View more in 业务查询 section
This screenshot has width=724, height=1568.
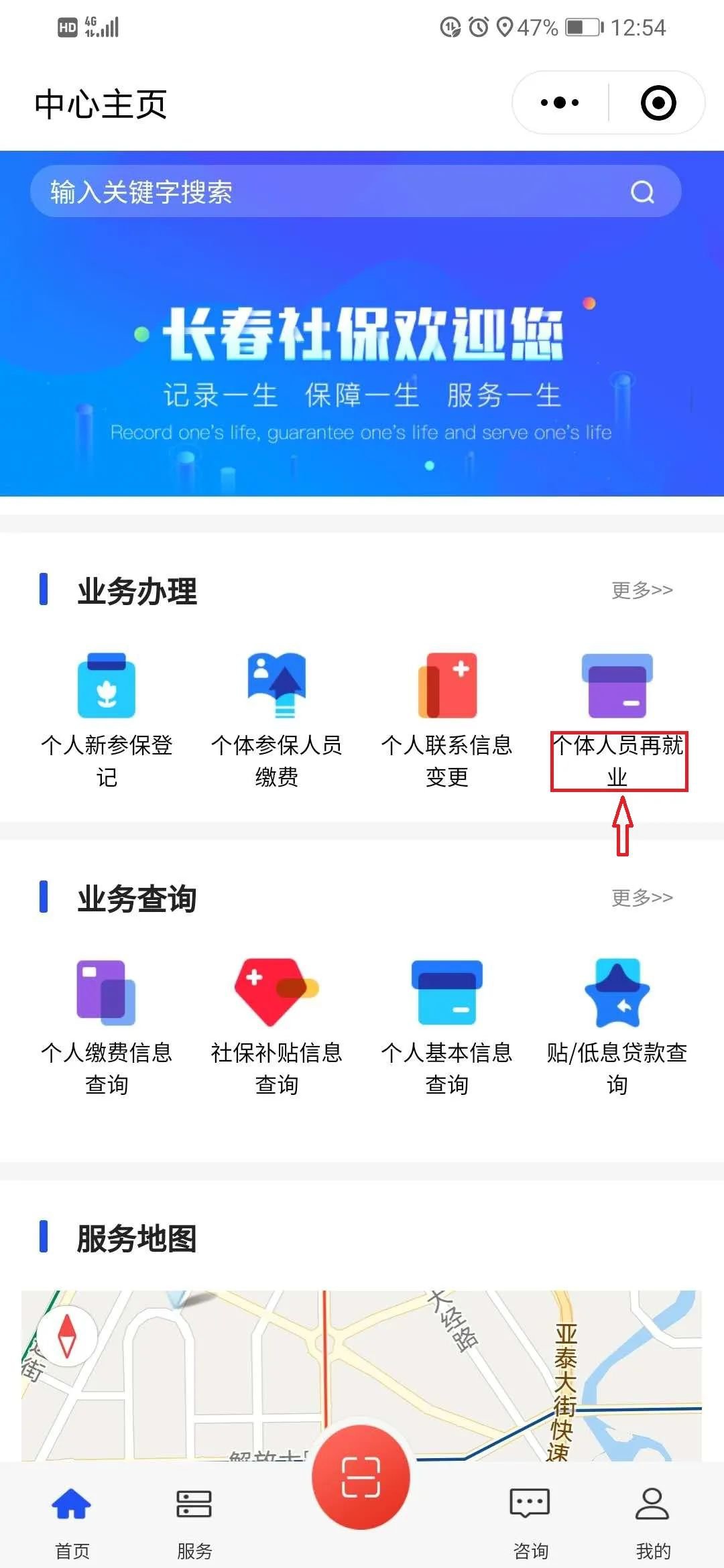(642, 898)
